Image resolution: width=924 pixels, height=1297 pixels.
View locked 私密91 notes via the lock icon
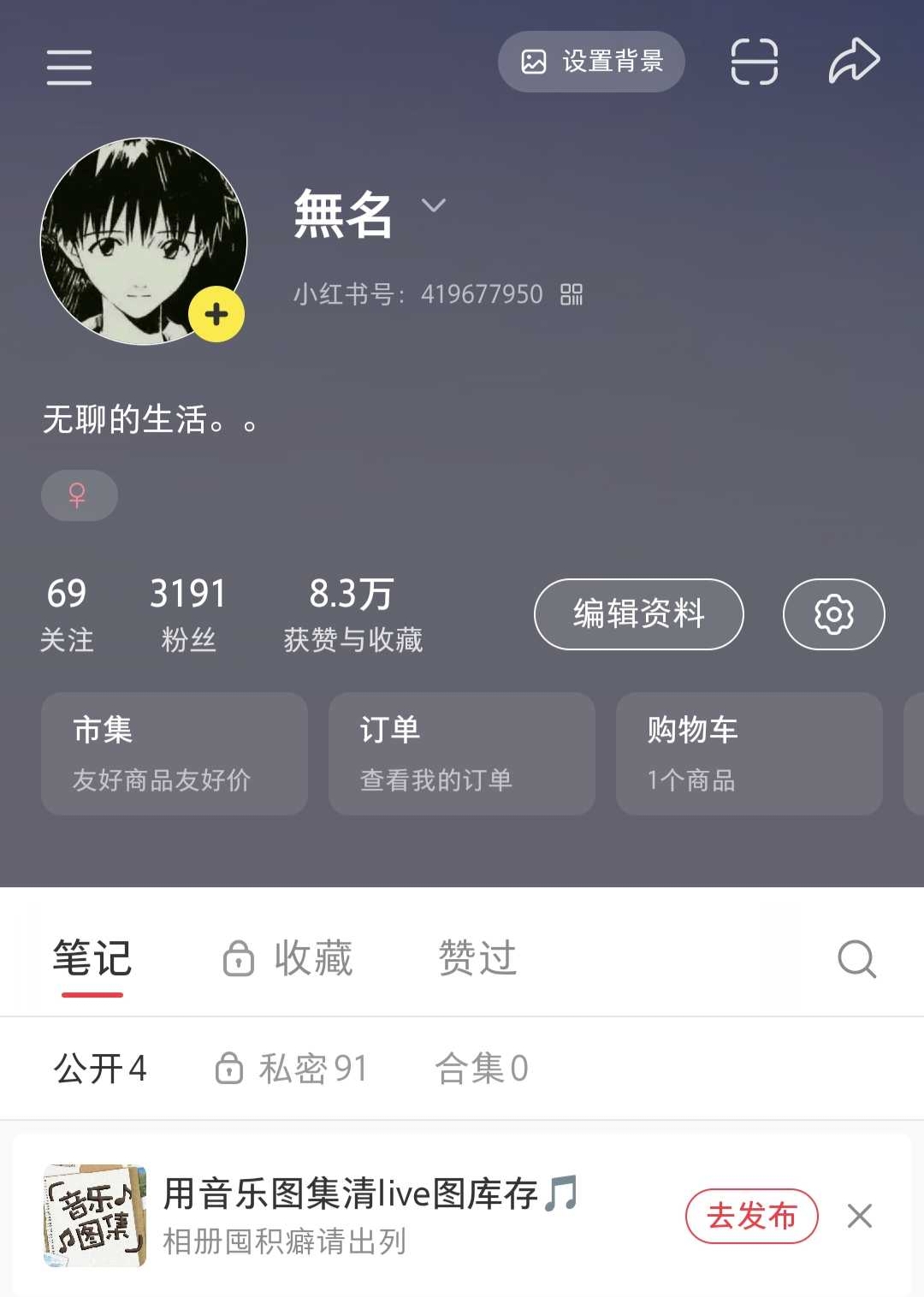(228, 1069)
